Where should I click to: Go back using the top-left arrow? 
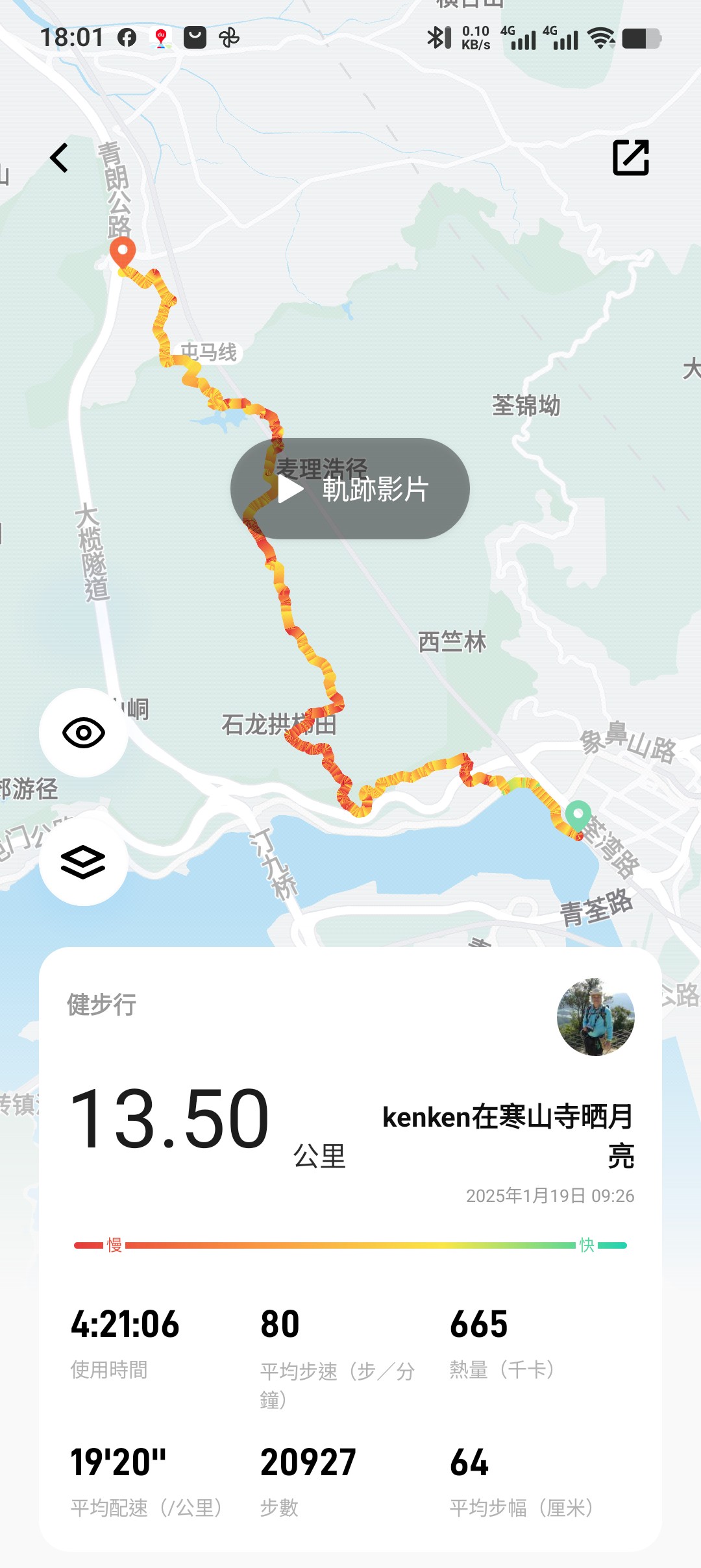[x=59, y=158]
